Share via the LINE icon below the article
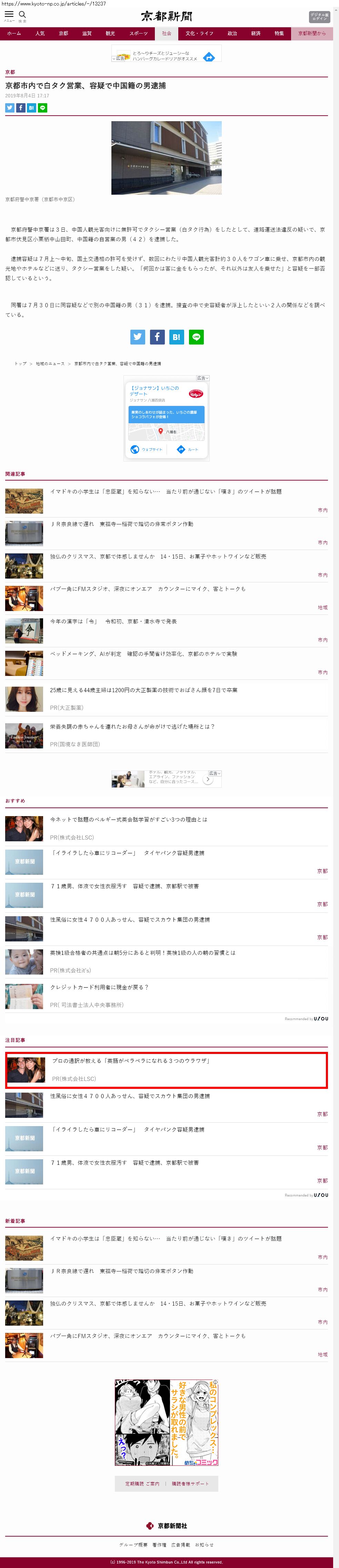339x1568 pixels. click(196, 337)
